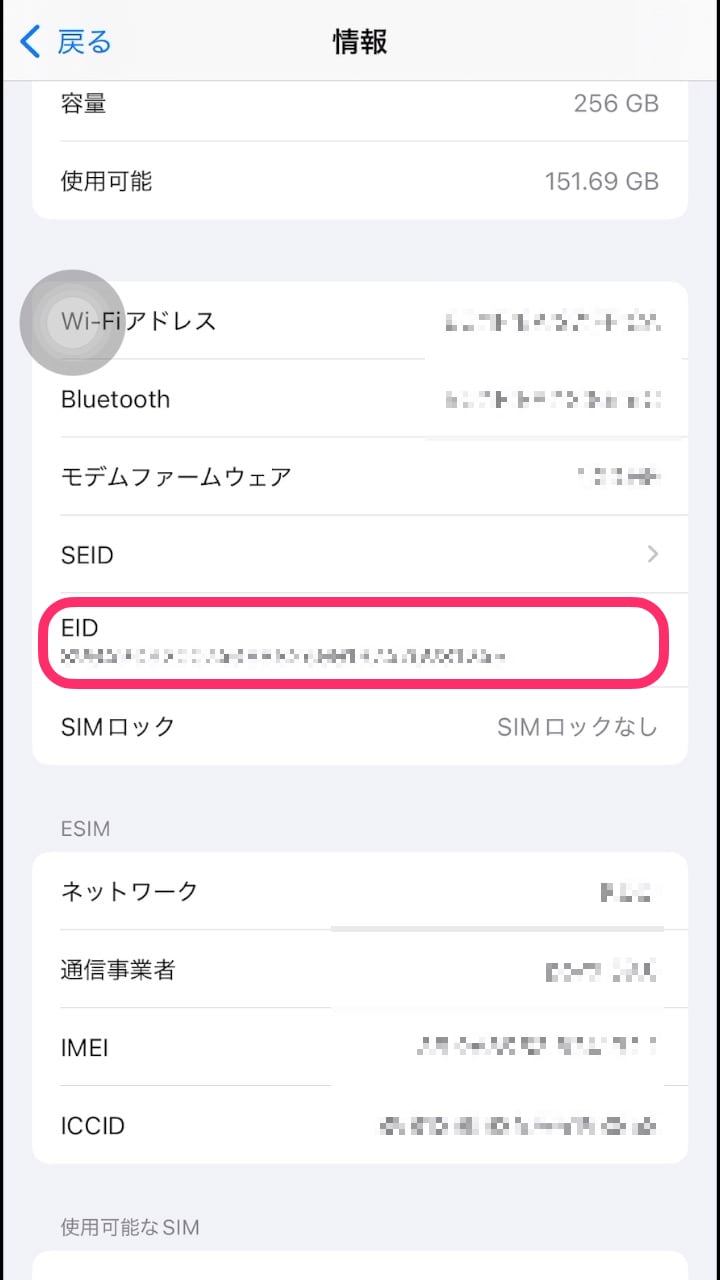Image resolution: width=720 pixels, height=1280 pixels.
Task: Tap the IMEI number row
Action: pos(300,1047)
